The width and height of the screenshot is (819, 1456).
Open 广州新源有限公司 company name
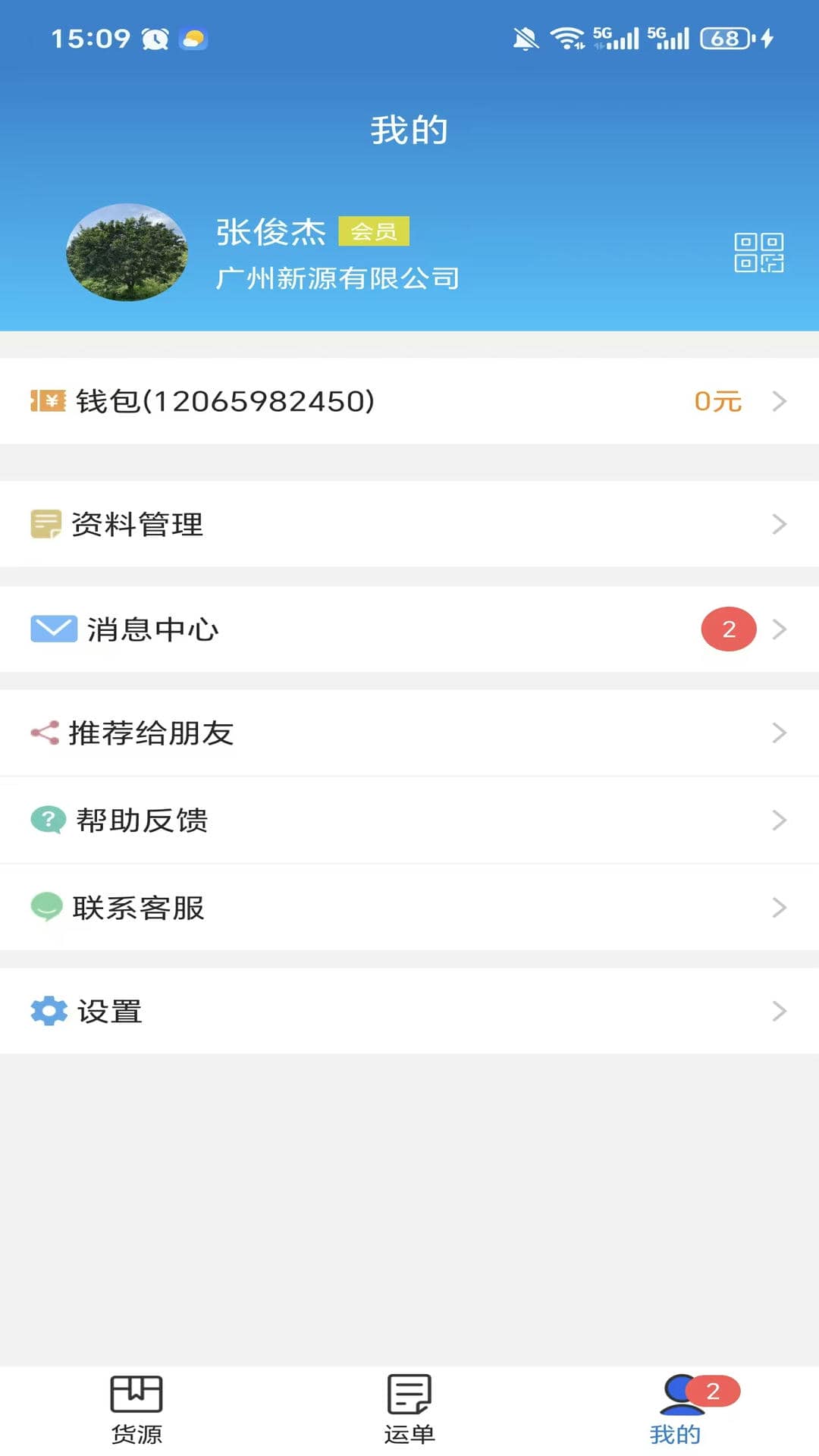(337, 278)
